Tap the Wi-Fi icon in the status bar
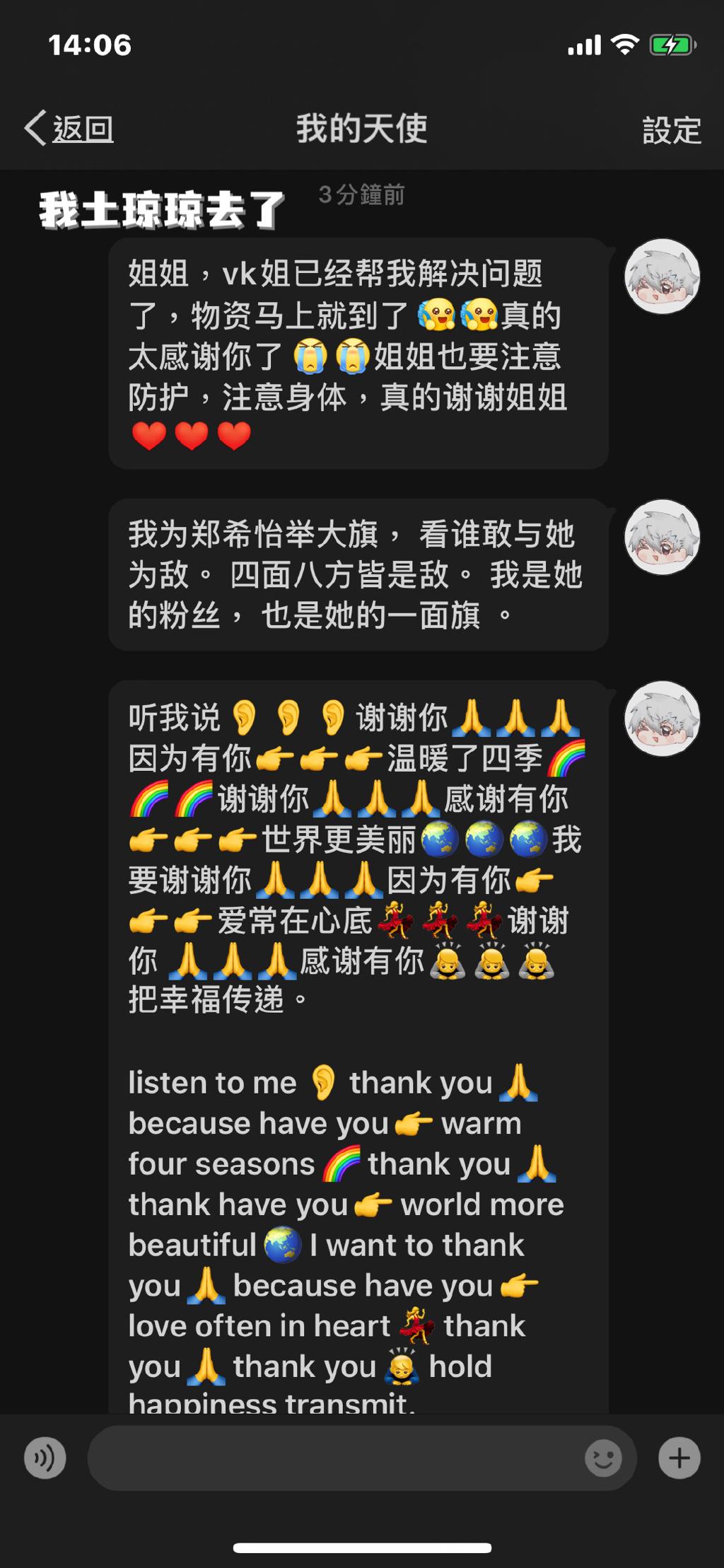724x1568 pixels. (625, 45)
